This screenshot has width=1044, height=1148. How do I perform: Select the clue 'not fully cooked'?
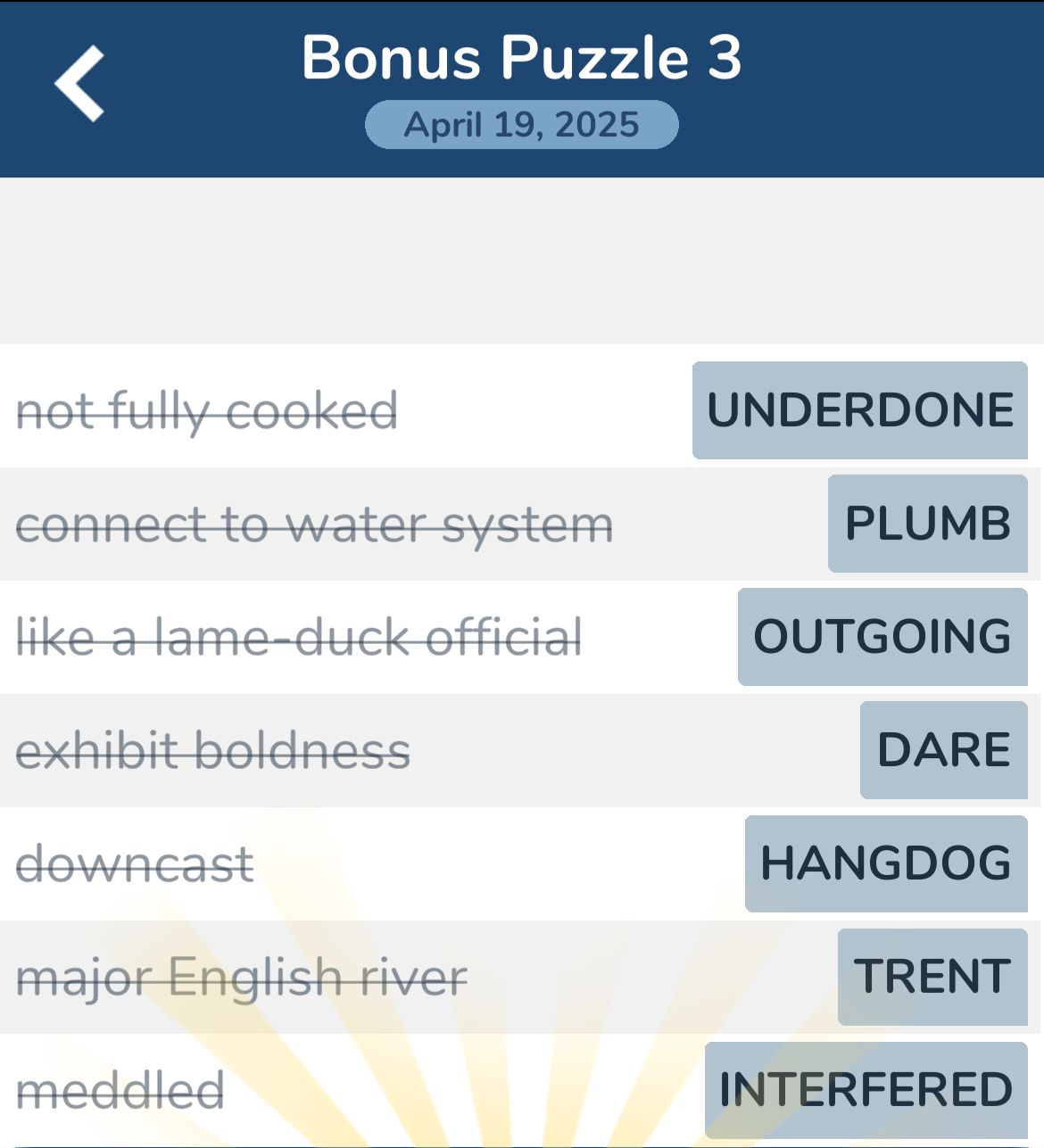[x=207, y=410]
